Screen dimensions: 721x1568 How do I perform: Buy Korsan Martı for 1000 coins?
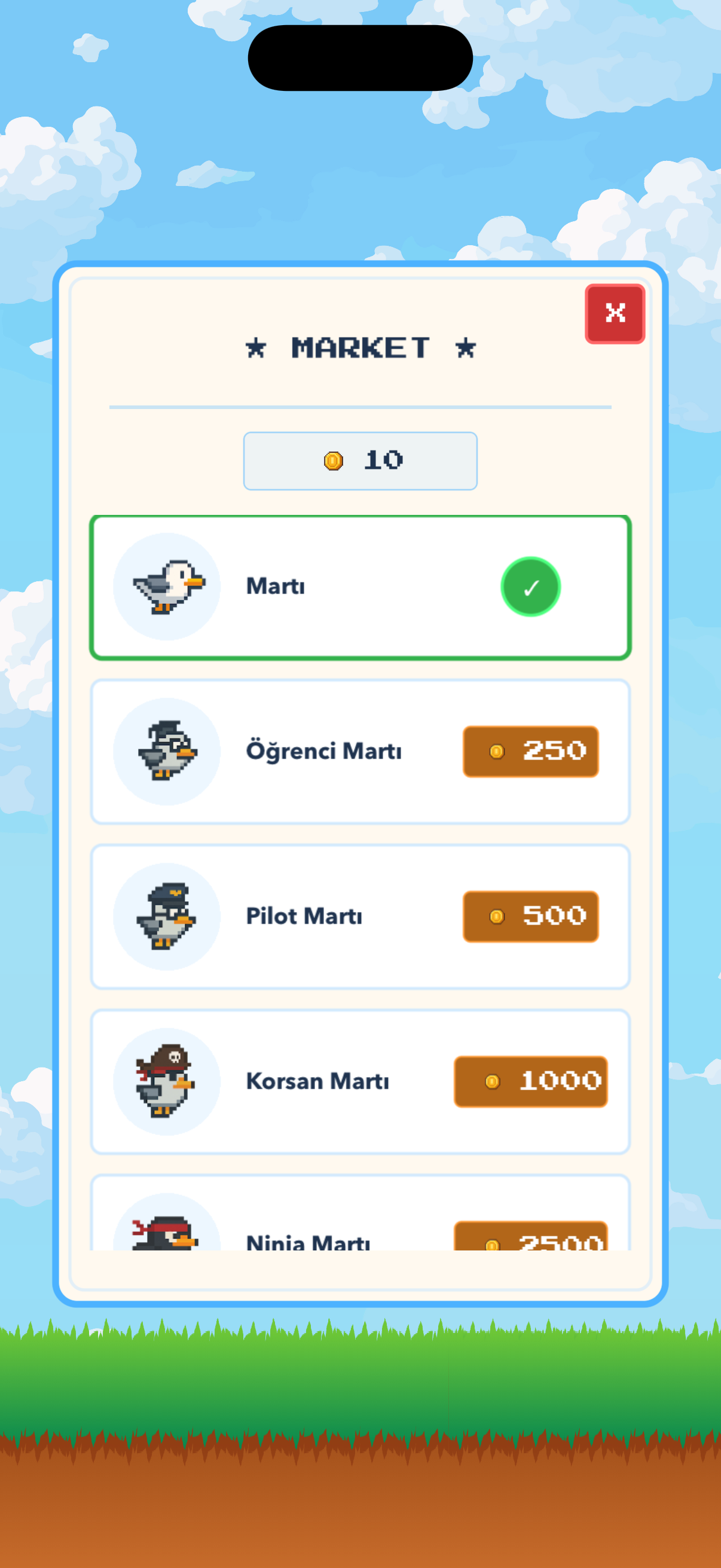coord(530,1081)
